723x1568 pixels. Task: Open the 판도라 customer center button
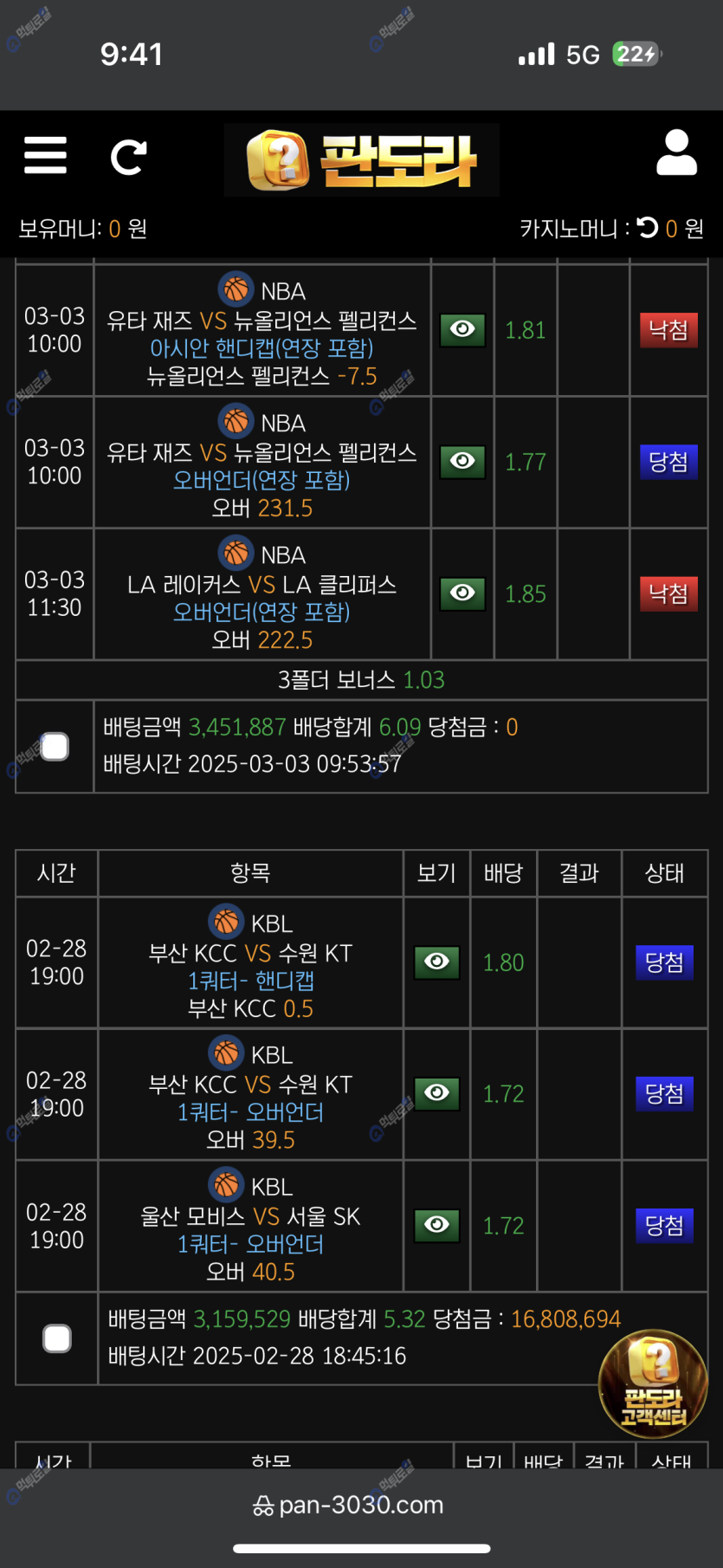[654, 1383]
